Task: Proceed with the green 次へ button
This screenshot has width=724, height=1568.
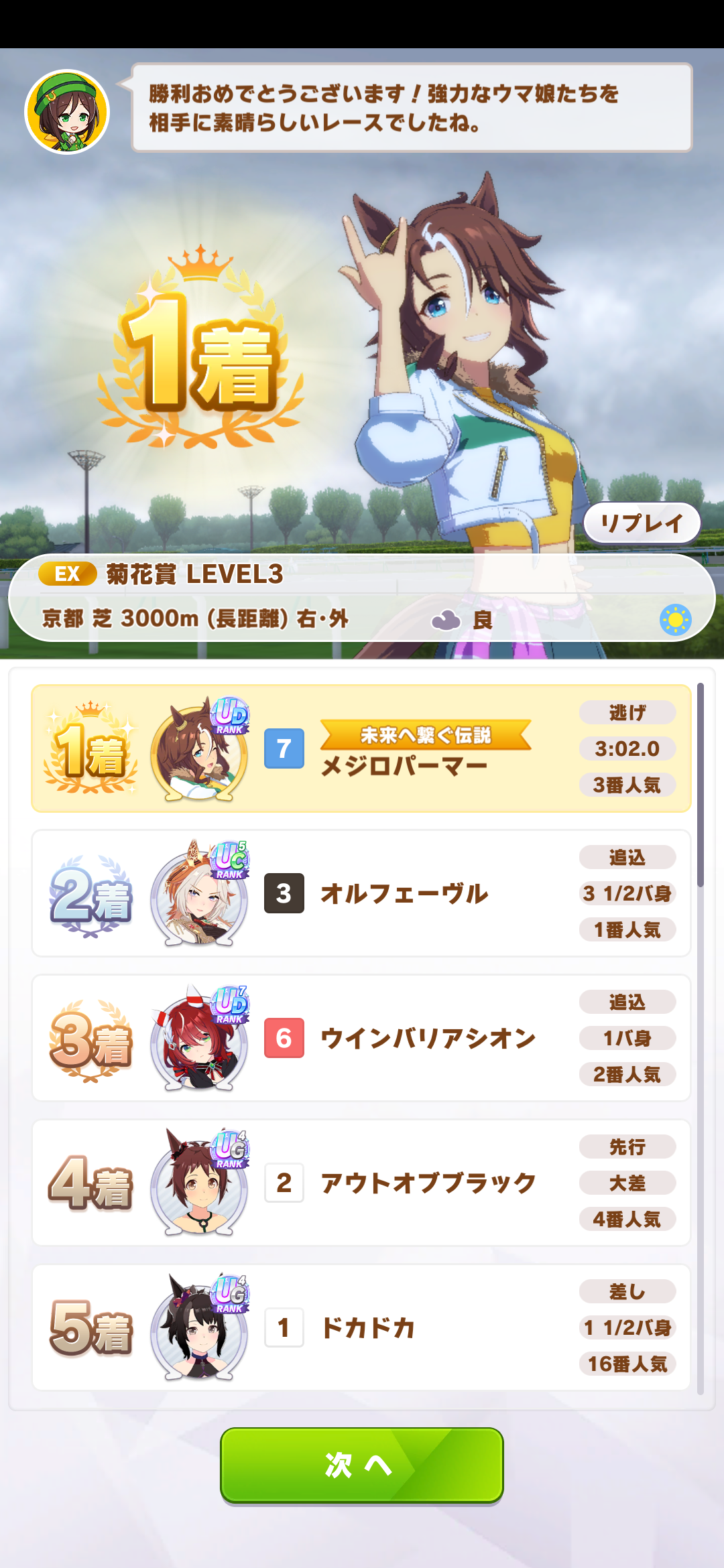Action: coord(362,1465)
